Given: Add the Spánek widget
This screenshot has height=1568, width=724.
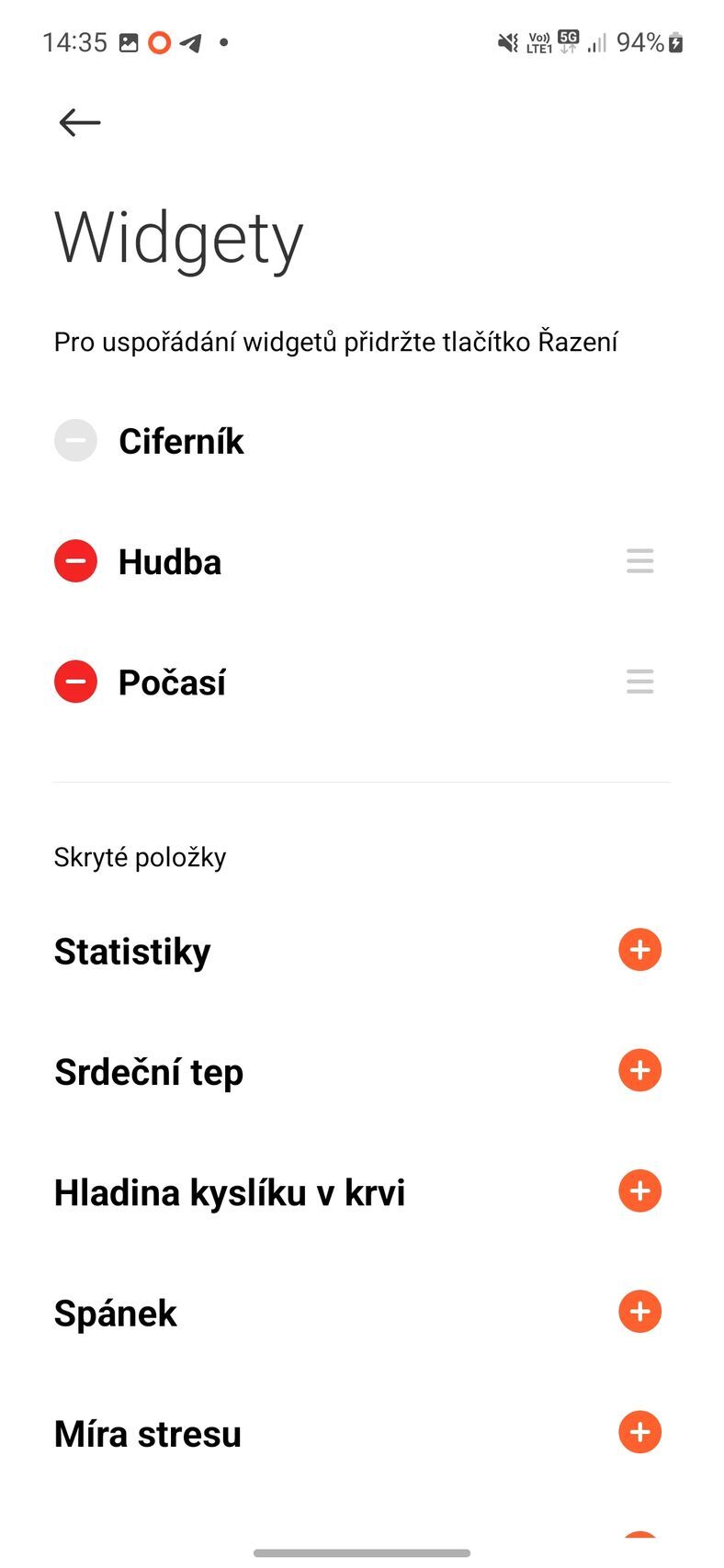Looking at the screenshot, I should coord(639,1312).
